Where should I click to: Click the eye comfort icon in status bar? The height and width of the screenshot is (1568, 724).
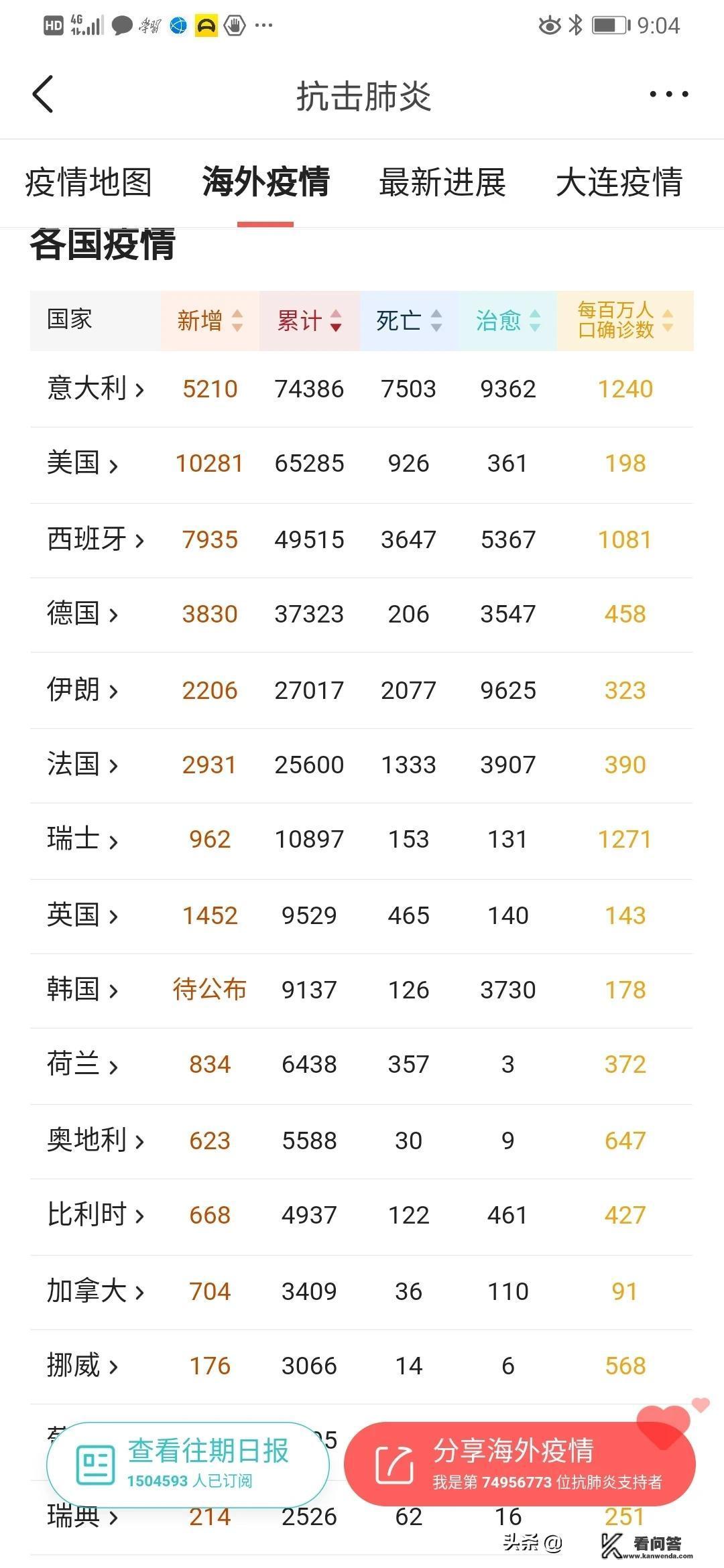coord(548,25)
